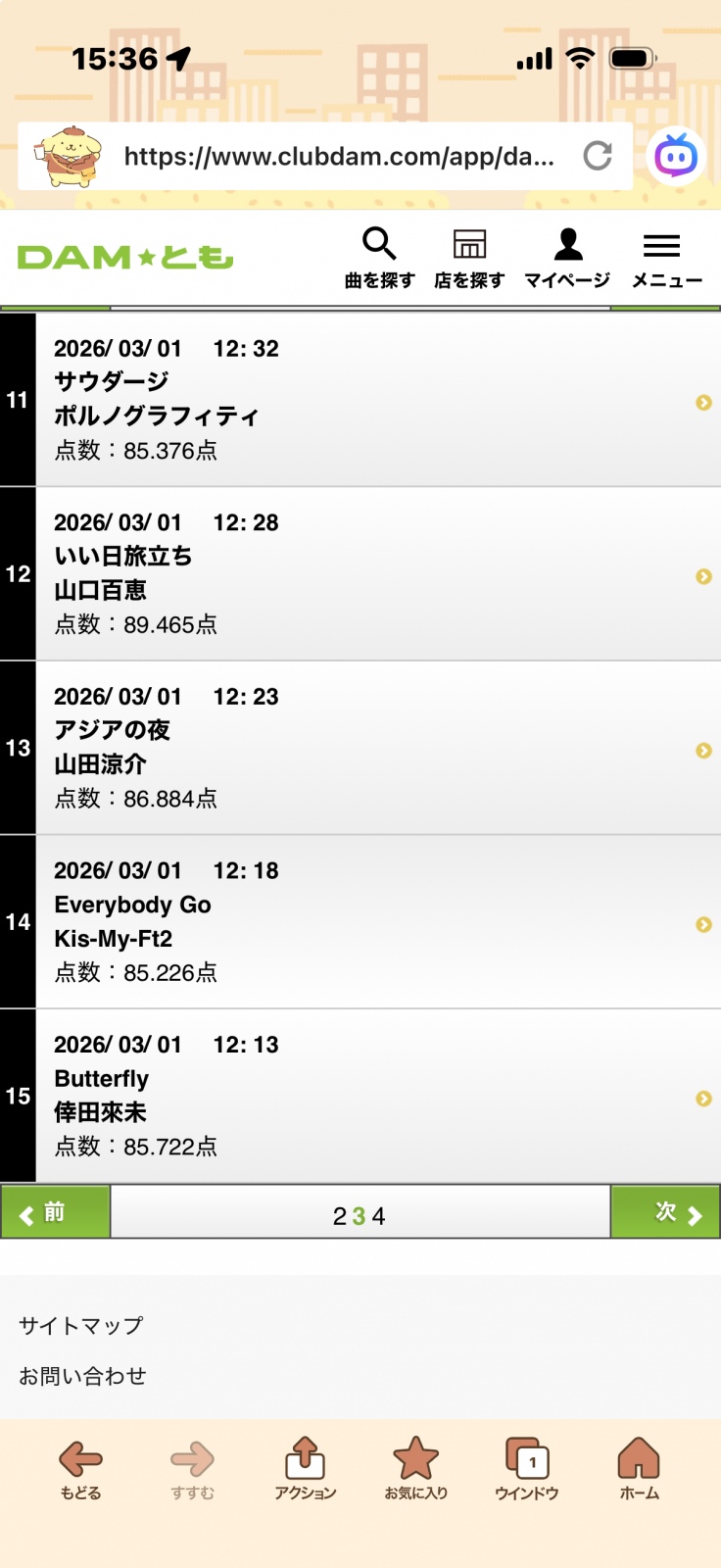The width and height of the screenshot is (721, 1568).
Task: Open the お問い合わせ link
Action: (82, 1376)
